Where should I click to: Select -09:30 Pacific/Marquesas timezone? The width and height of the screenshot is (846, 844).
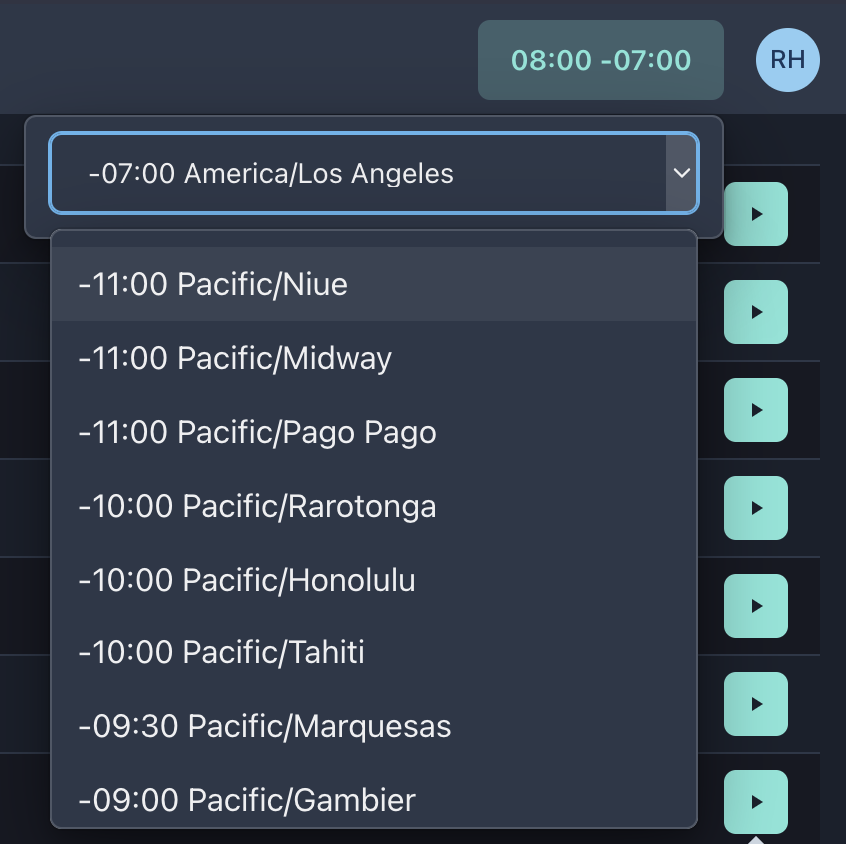[373, 726]
